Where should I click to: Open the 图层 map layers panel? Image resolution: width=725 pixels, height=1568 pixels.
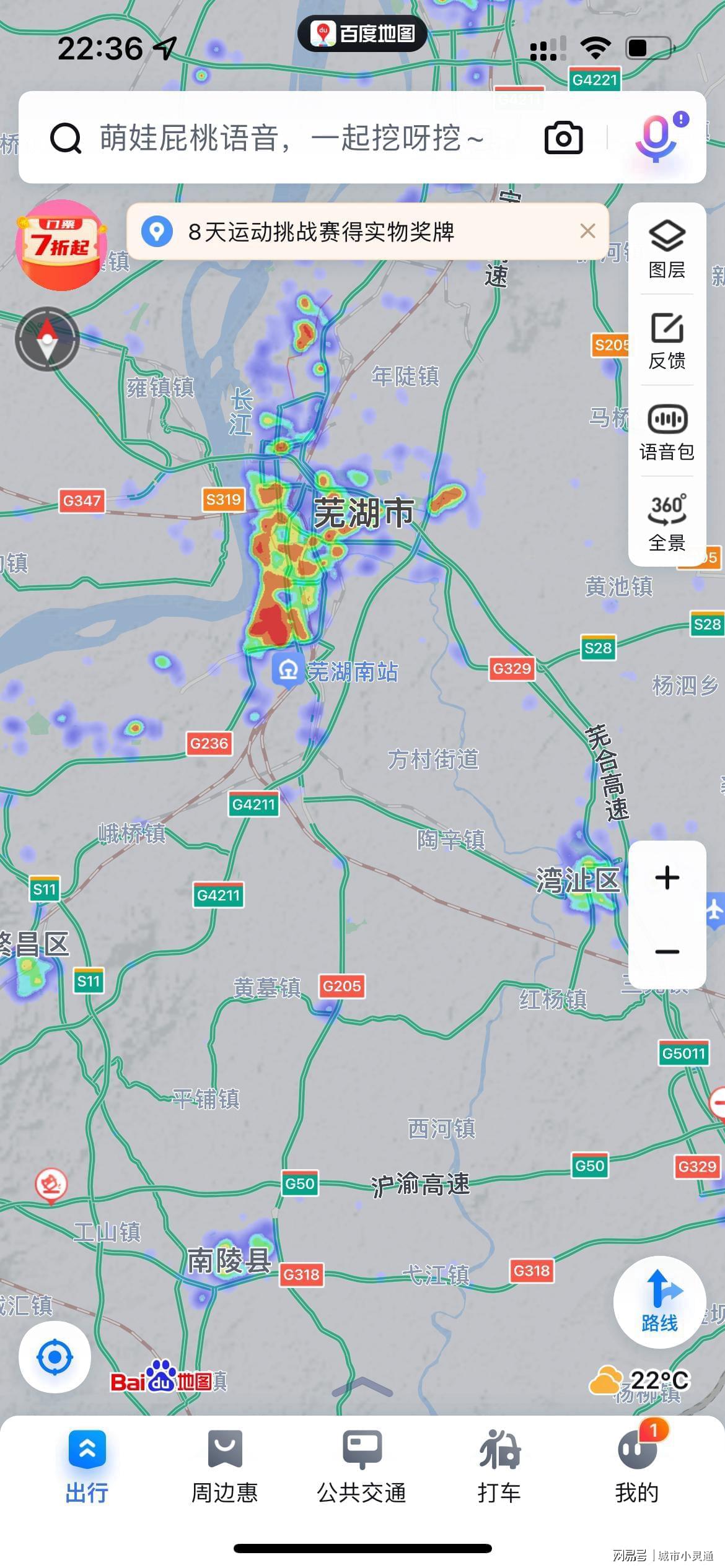coord(667,249)
